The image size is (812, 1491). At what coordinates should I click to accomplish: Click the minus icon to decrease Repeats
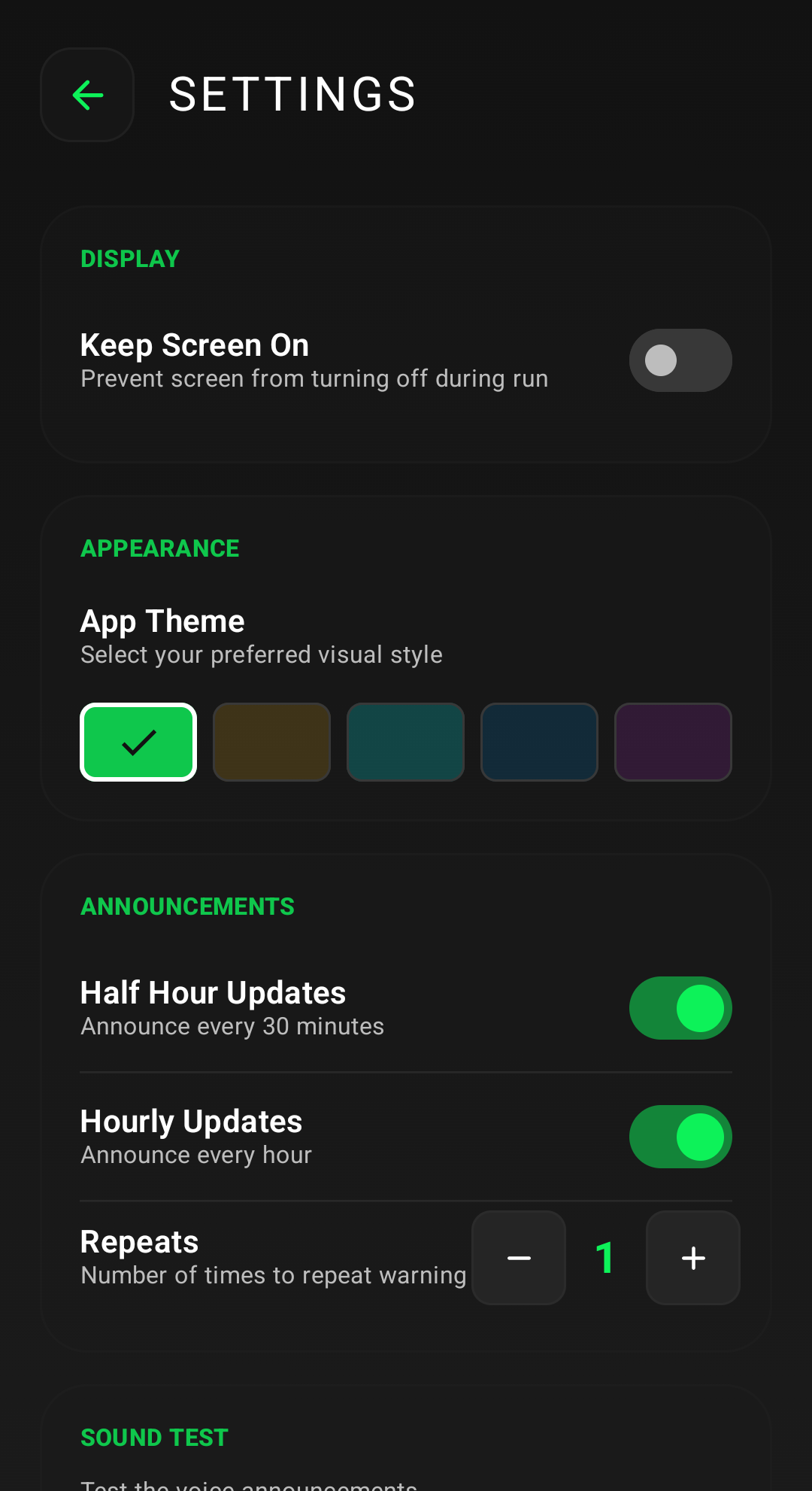[518, 1258]
